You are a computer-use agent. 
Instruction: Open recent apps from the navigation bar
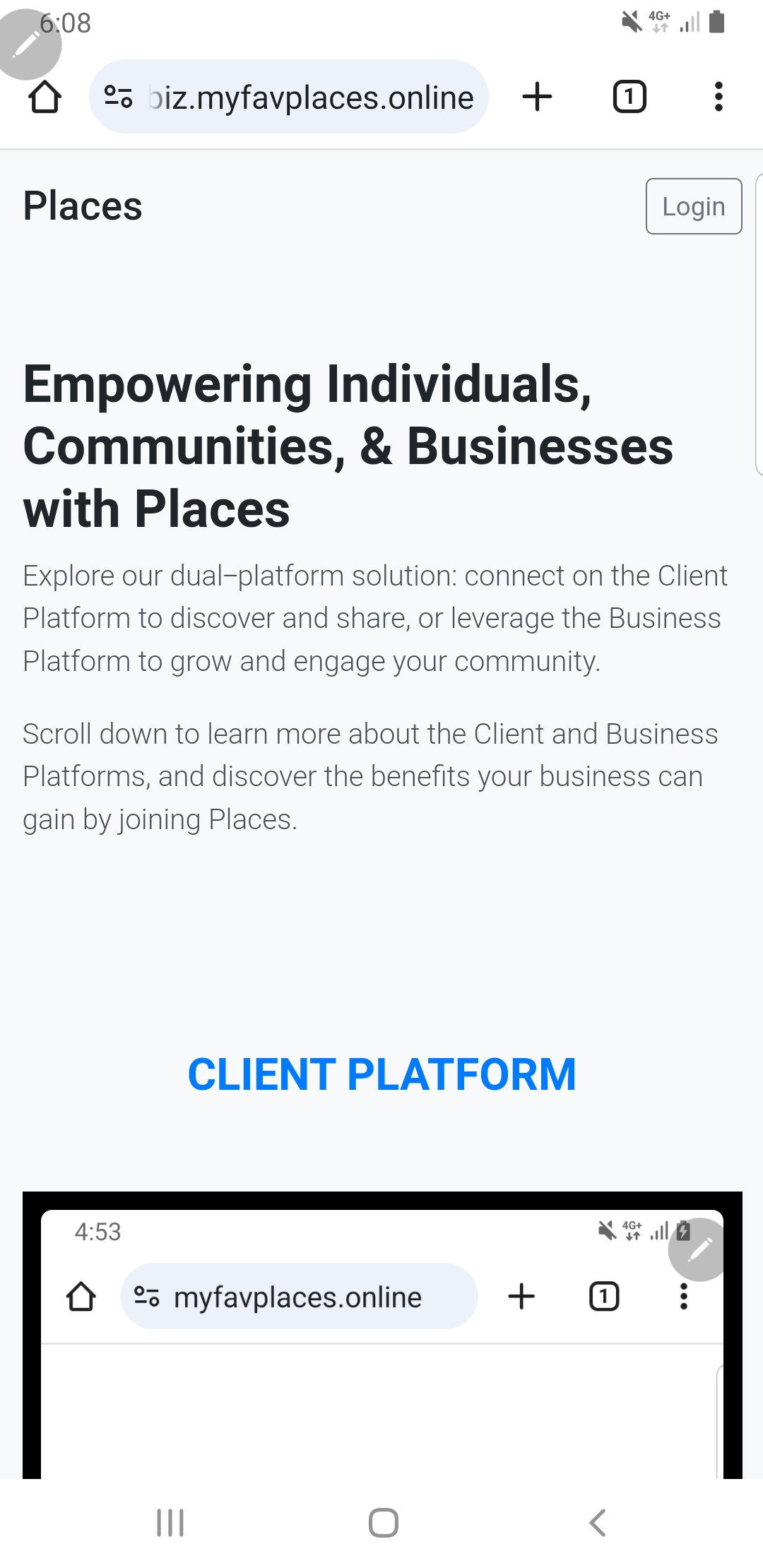pyautogui.click(x=170, y=1523)
